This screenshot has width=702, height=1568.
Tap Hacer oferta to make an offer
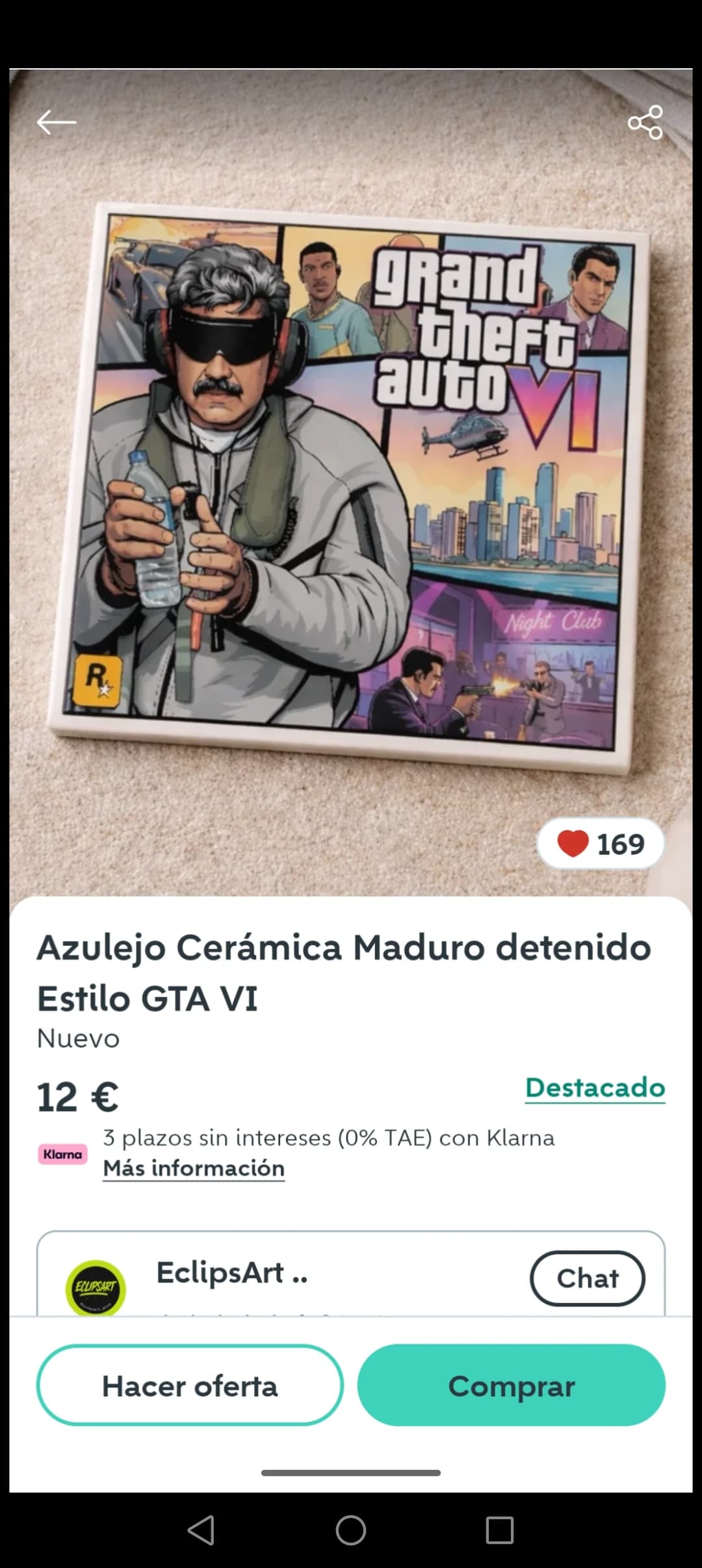coord(190,1385)
